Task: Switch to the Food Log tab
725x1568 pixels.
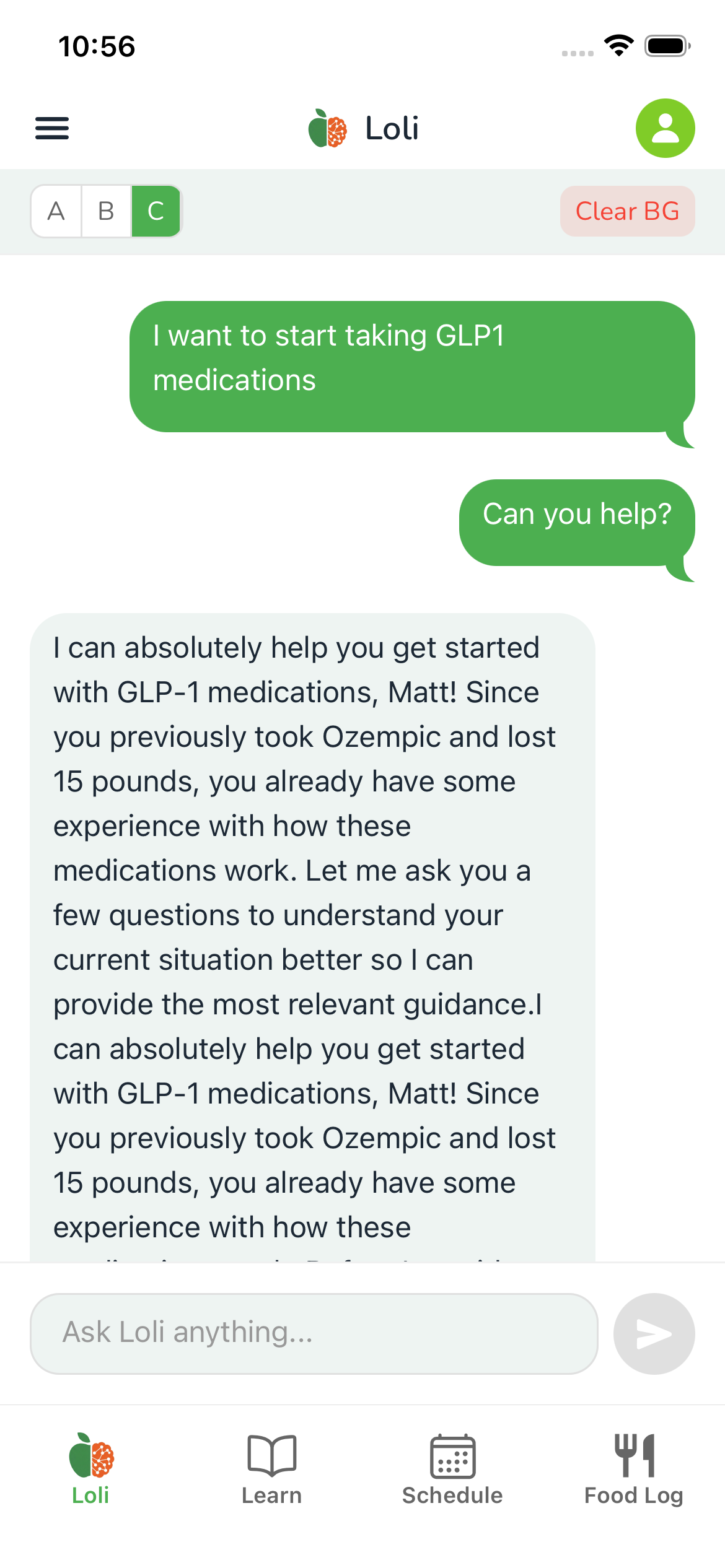Action: (633, 1469)
